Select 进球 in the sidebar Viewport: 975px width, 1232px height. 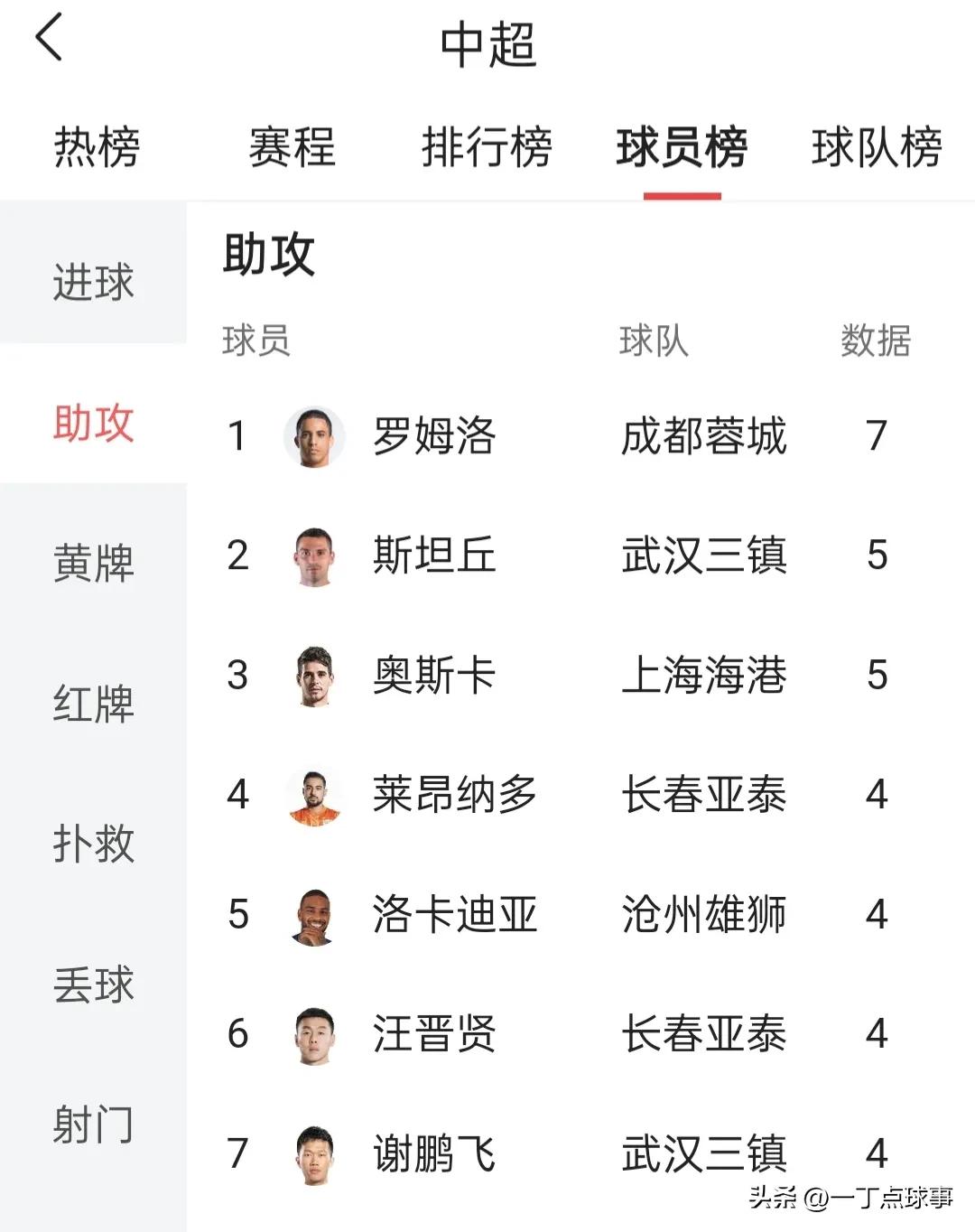pyautogui.click(x=93, y=282)
